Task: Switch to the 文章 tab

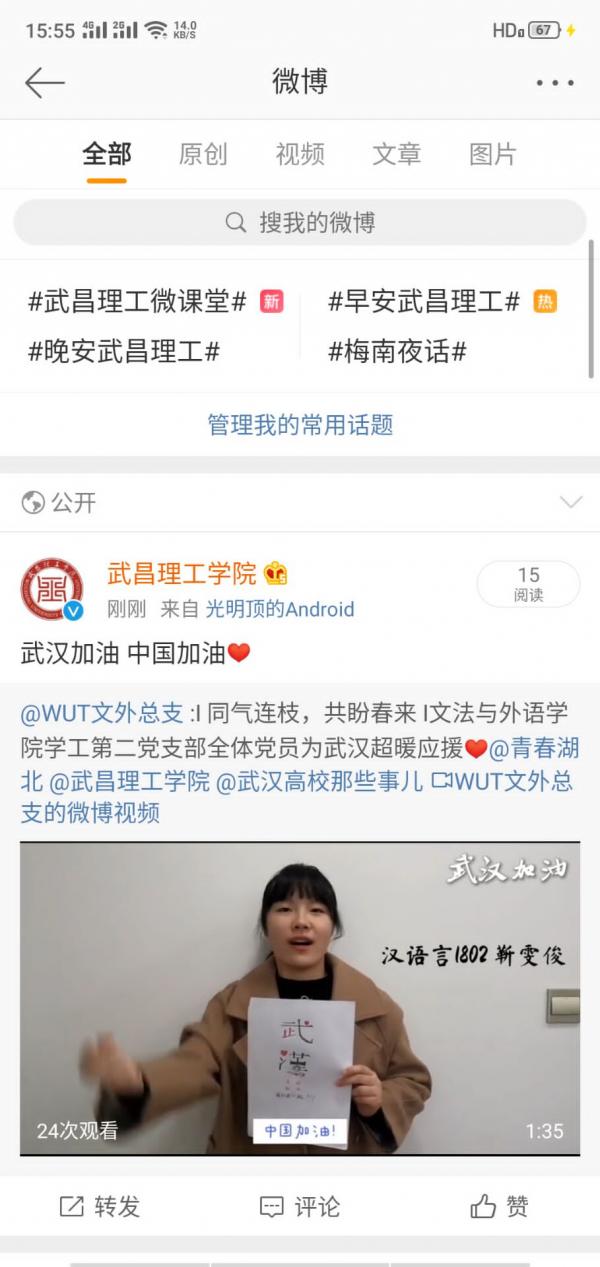Action: (397, 154)
